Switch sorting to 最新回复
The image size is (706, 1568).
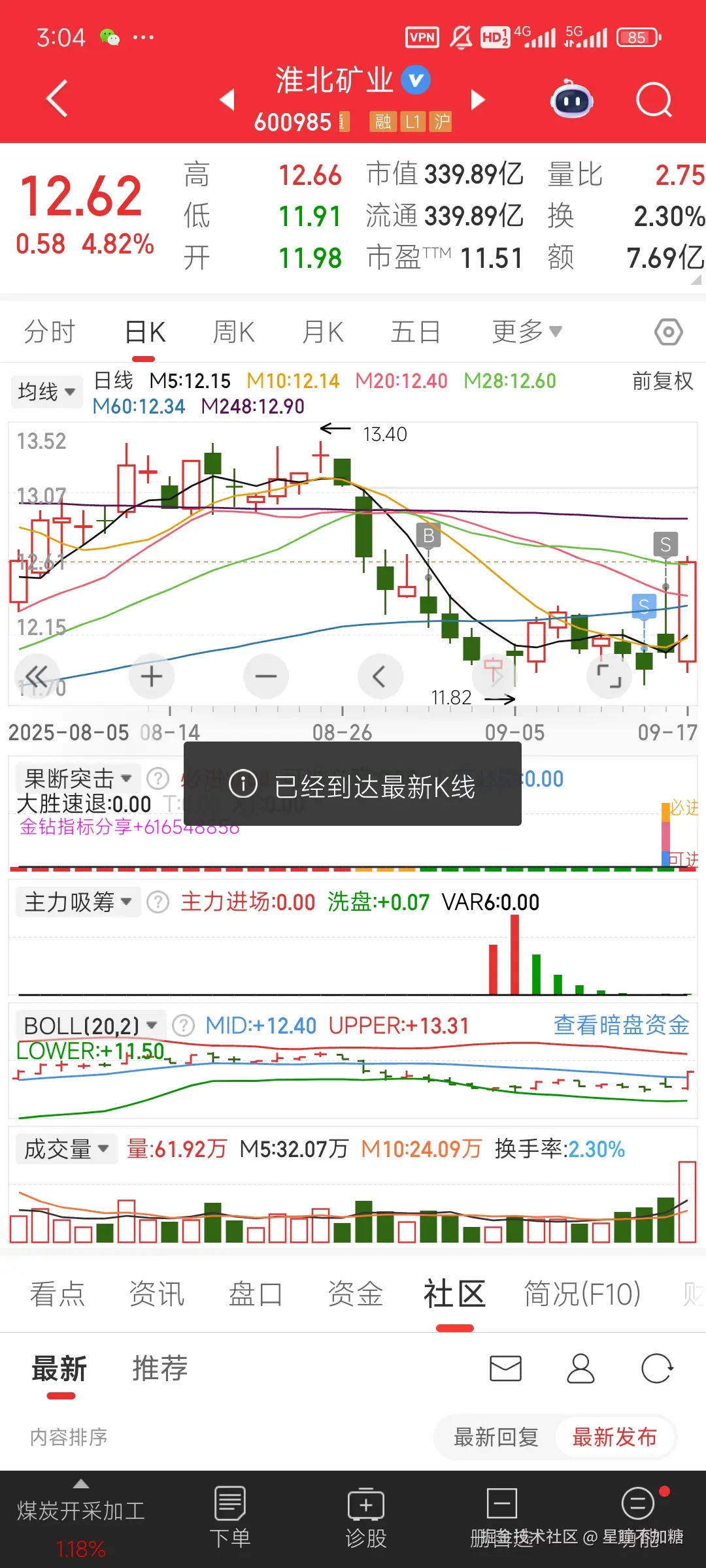495,1437
